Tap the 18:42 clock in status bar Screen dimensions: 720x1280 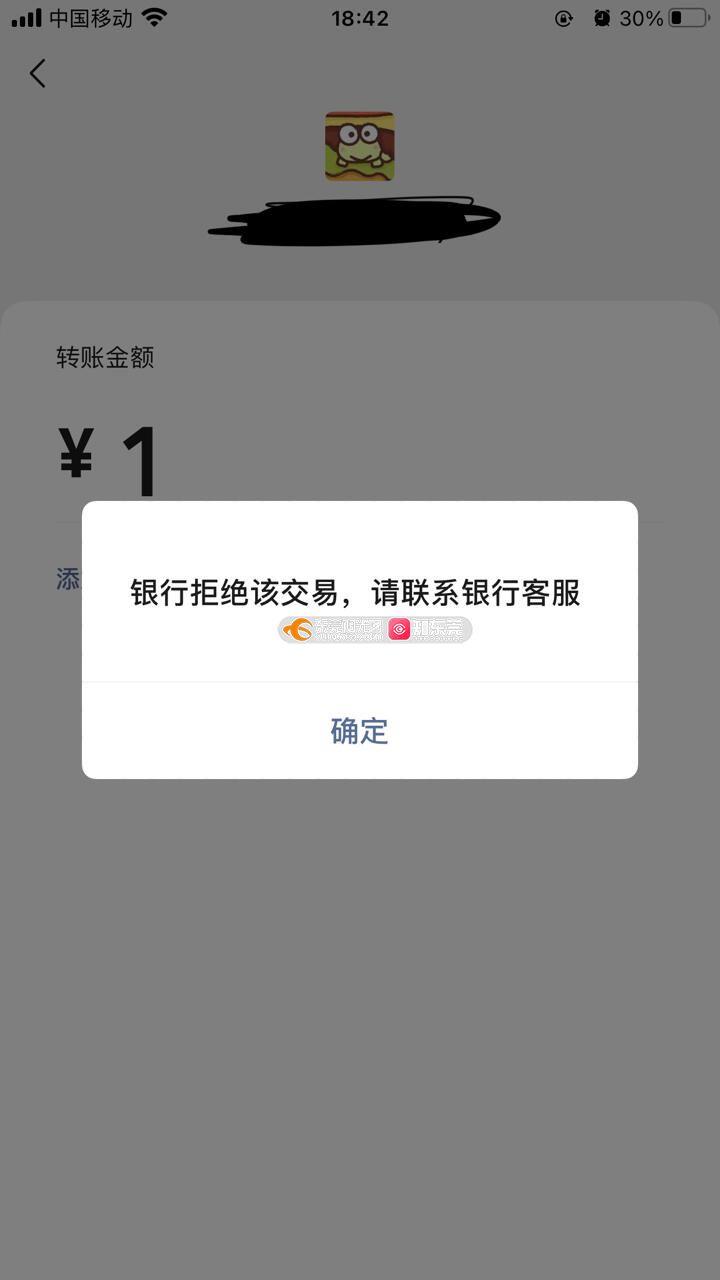pyautogui.click(x=359, y=17)
